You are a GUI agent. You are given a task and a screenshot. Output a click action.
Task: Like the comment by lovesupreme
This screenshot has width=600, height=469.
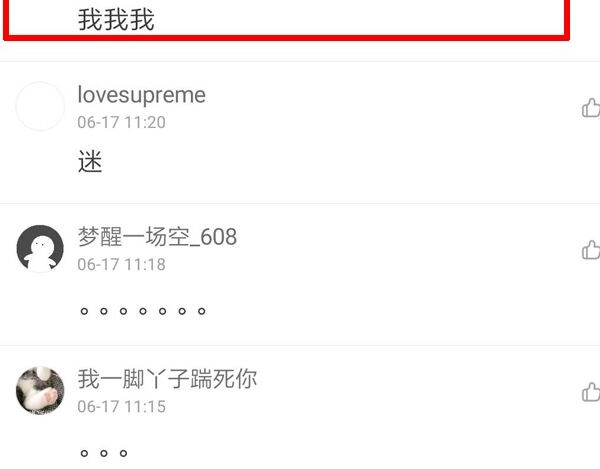click(x=591, y=107)
